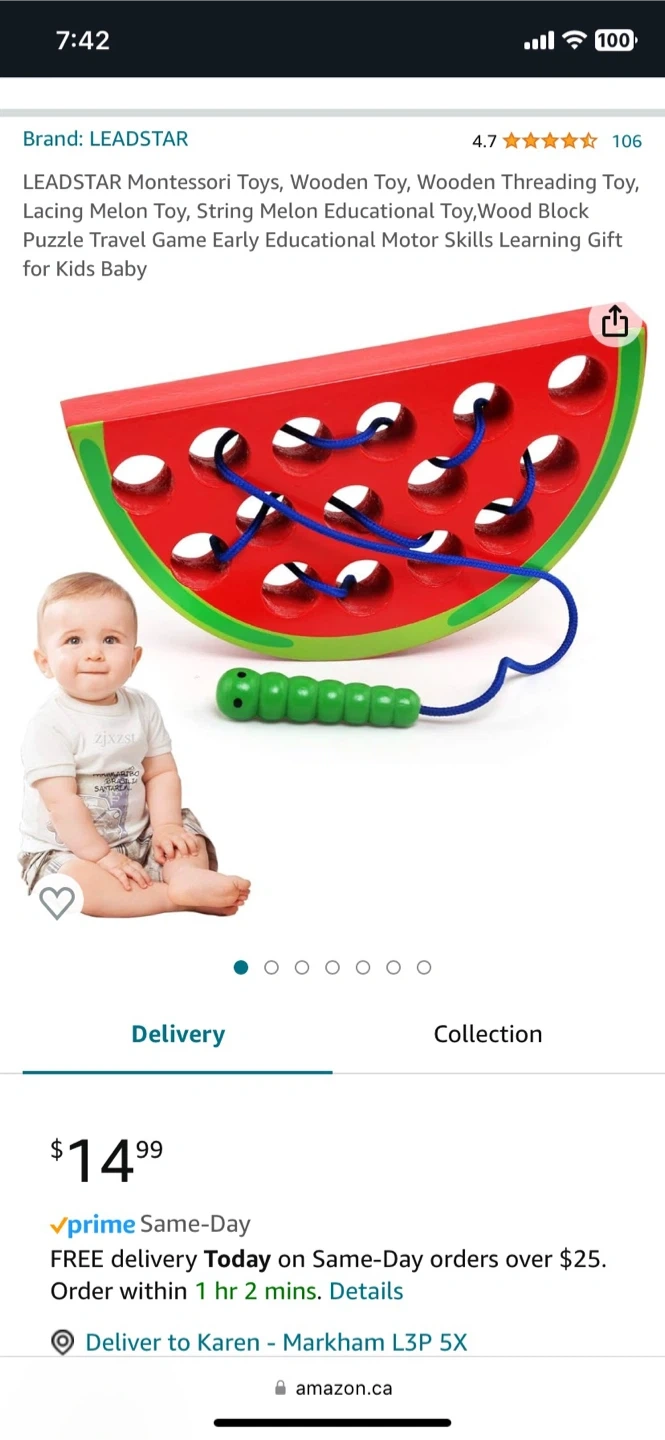
Task: Jump to the second image dot
Action: [x=271, y=967]
